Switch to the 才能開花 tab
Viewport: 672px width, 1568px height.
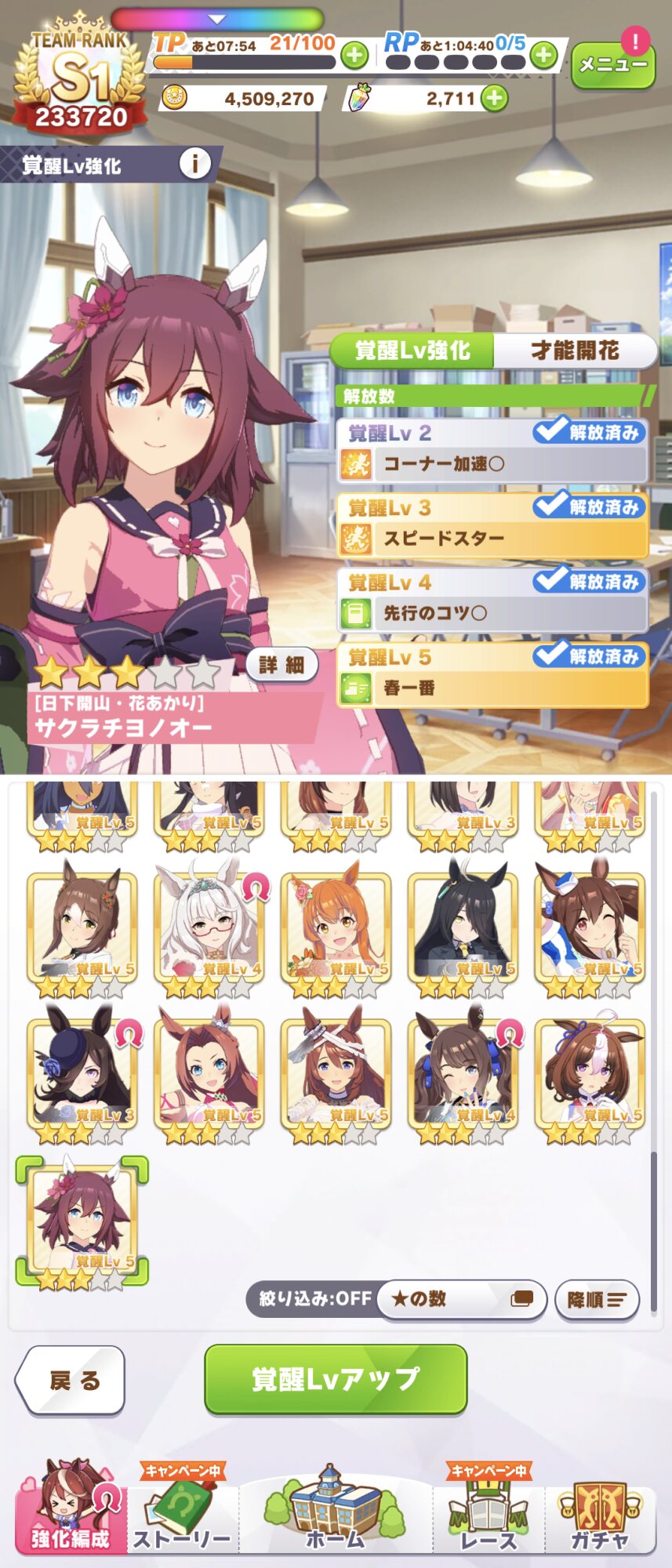coord(575,350)
